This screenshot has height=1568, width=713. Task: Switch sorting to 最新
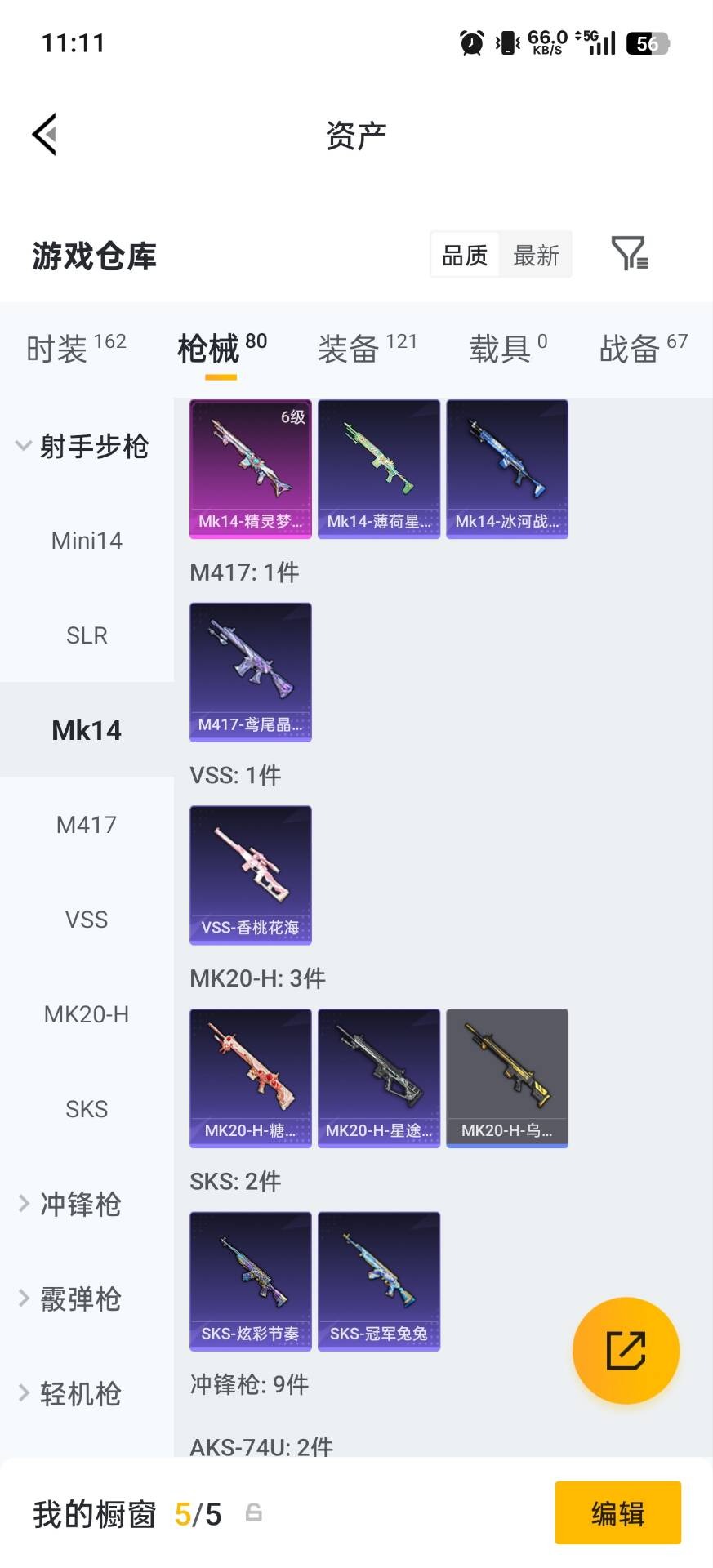click(536, 255)
